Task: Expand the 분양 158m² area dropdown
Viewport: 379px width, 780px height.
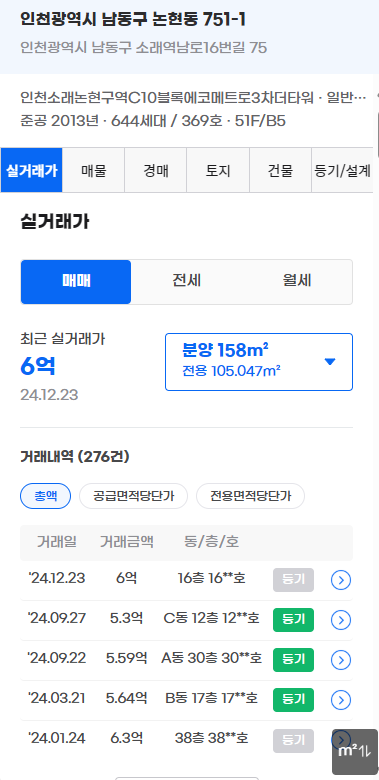Action: coord(259,362)
